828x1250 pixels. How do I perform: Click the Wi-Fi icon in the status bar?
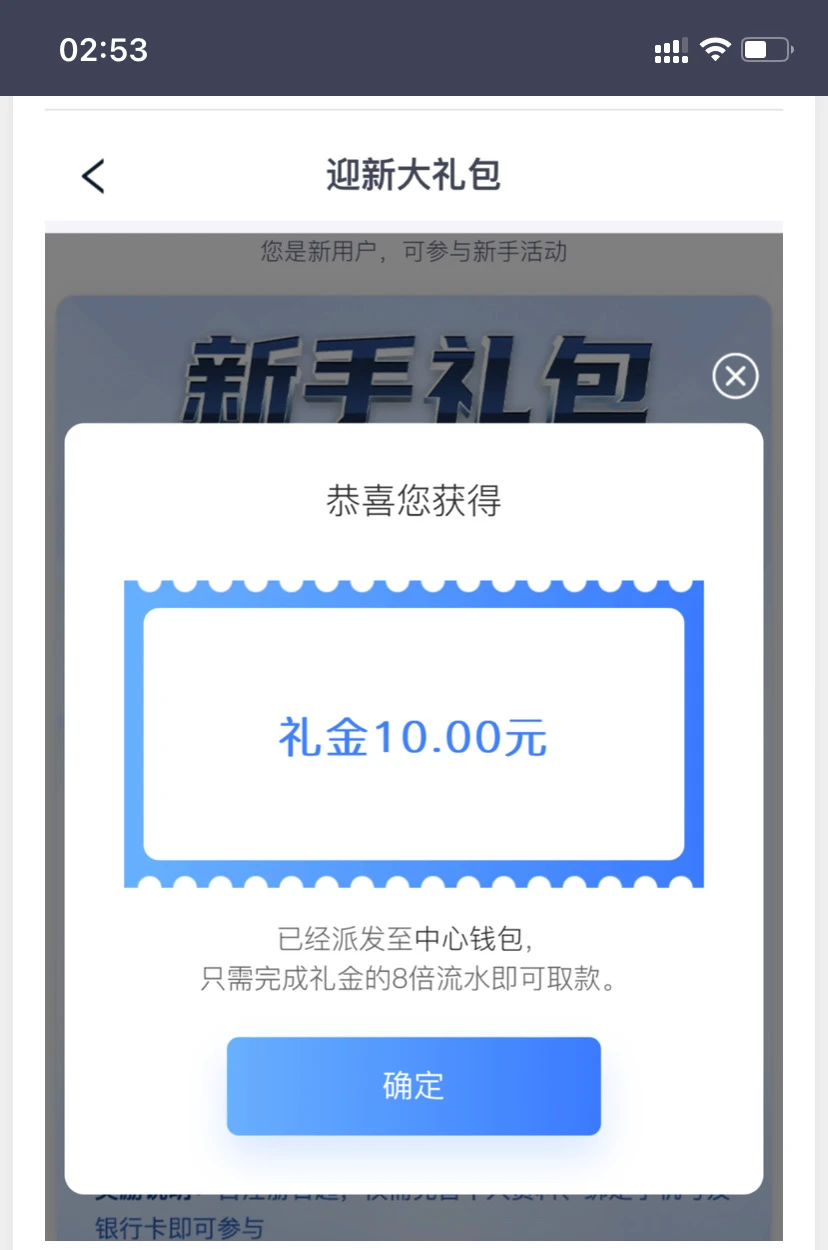(x=716, y=47)
